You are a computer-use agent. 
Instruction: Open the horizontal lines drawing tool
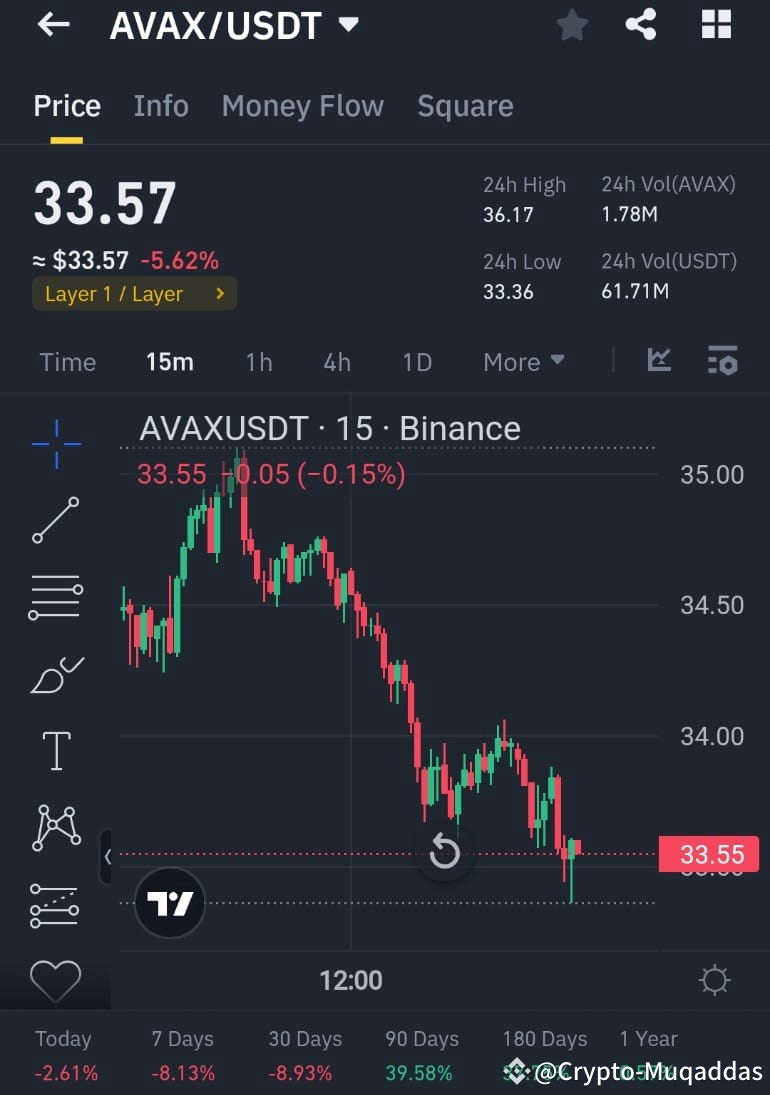pyautogui.click(x=55, y=597)
